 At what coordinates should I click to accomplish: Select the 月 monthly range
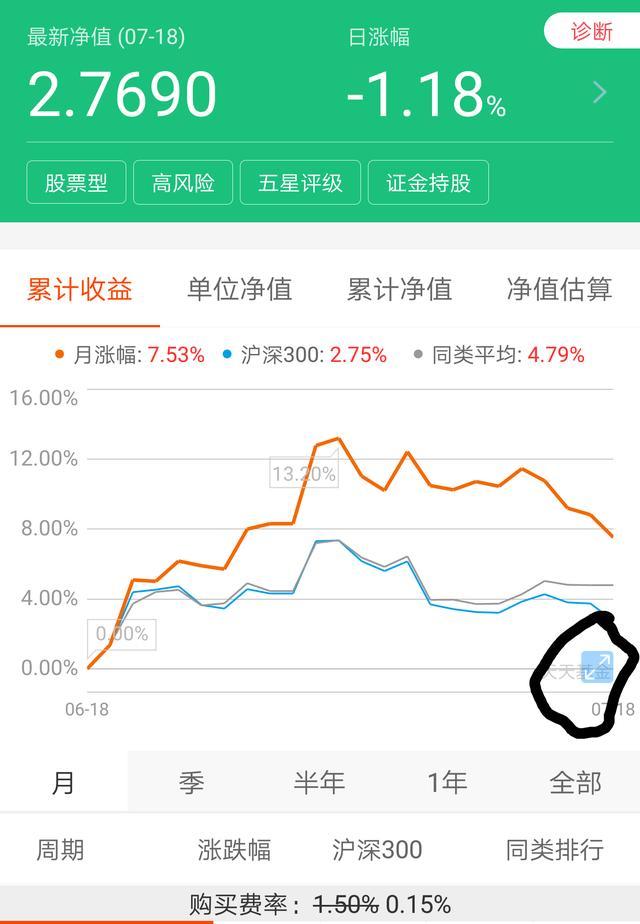[64, 783]
